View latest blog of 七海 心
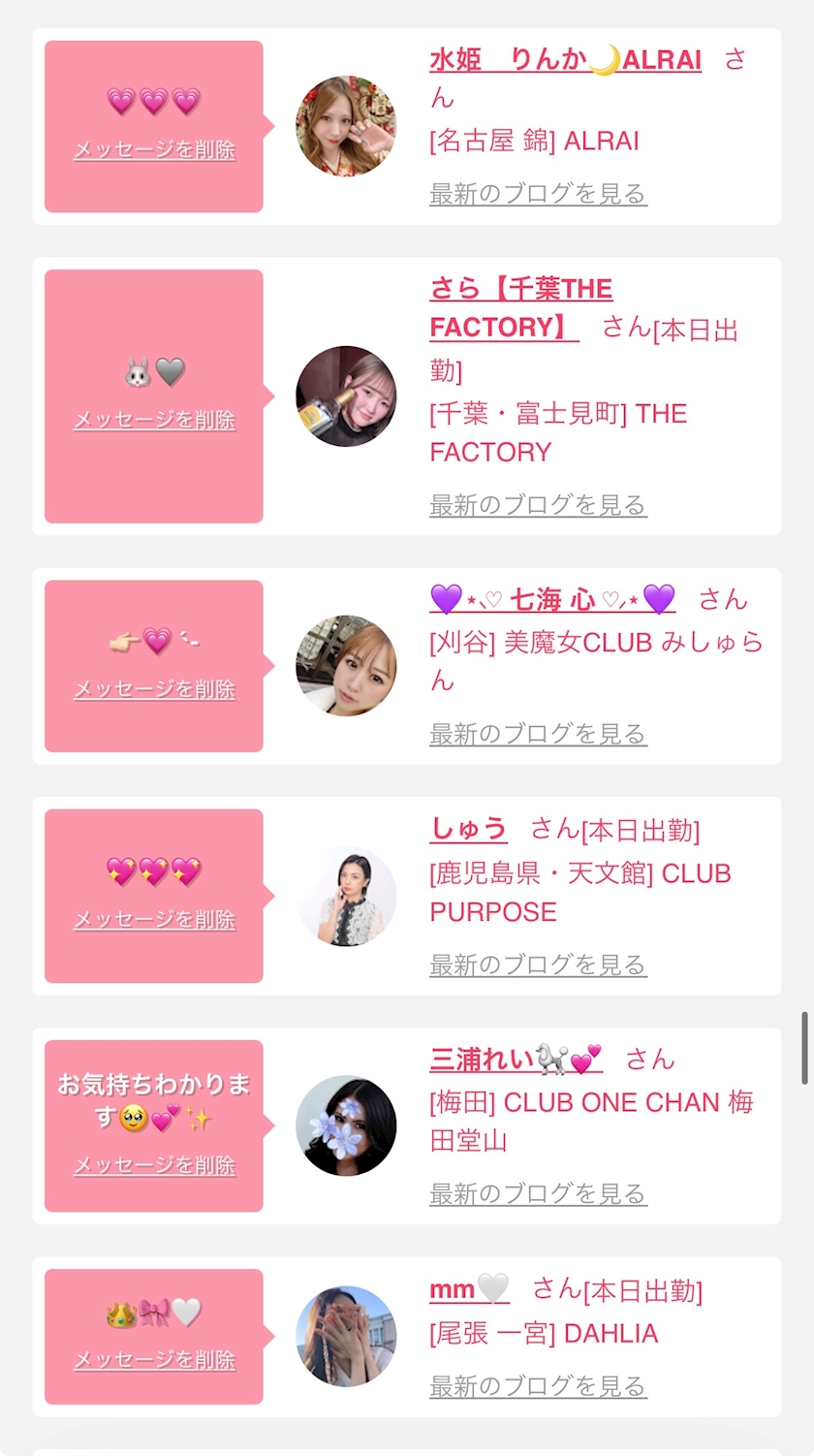Image resolution: width=814 pixels, height=1456 pixels. point(538,734)
